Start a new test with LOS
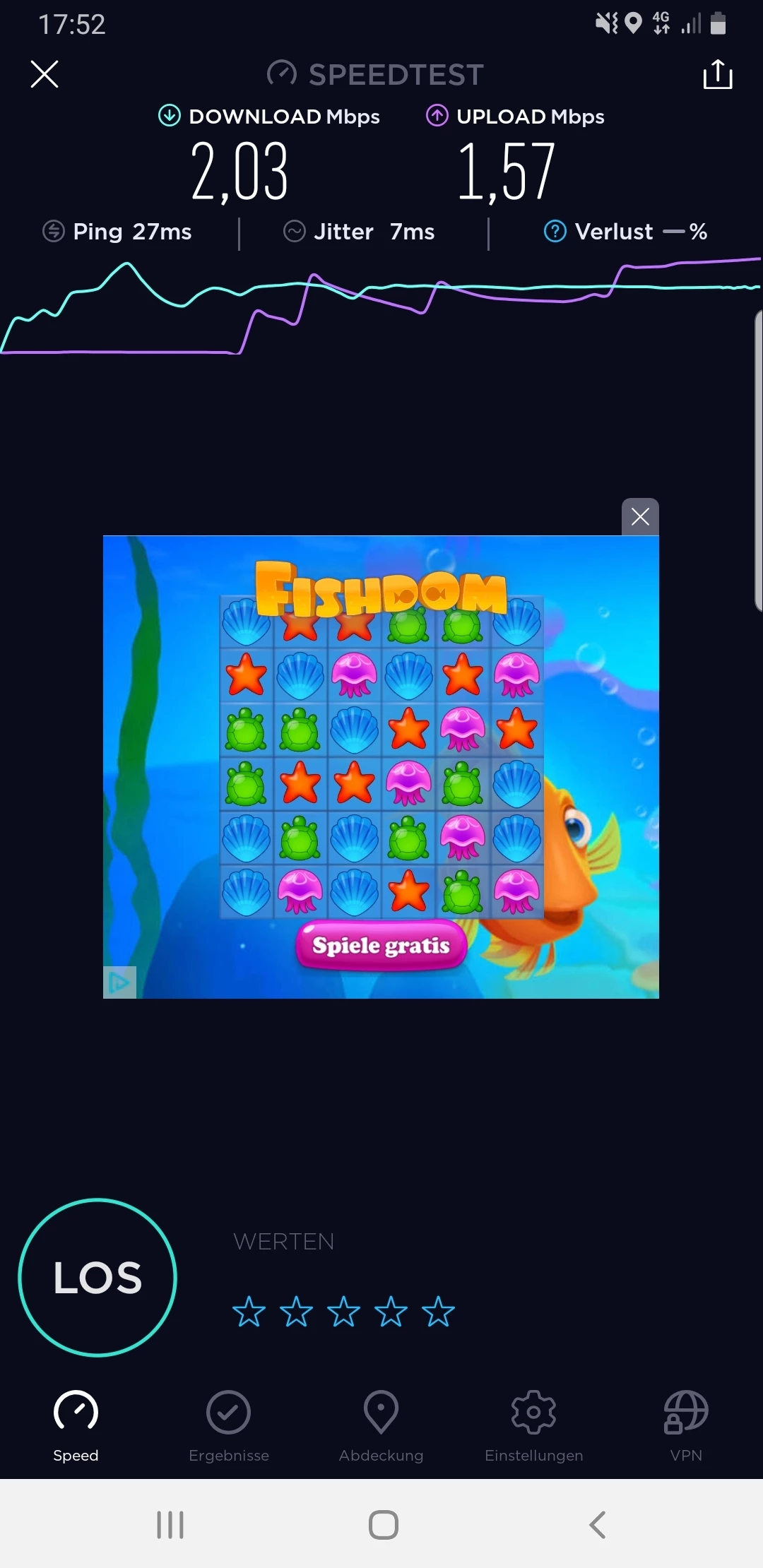Screen dimensions: 763x1568 coord(97,1278)
